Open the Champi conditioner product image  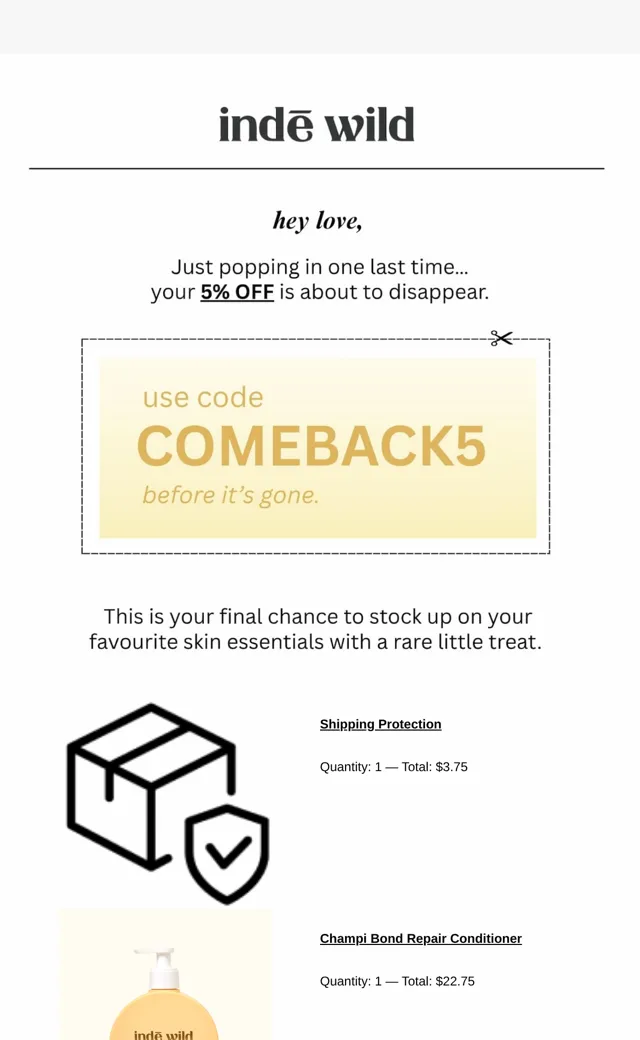tap(164, 974)
